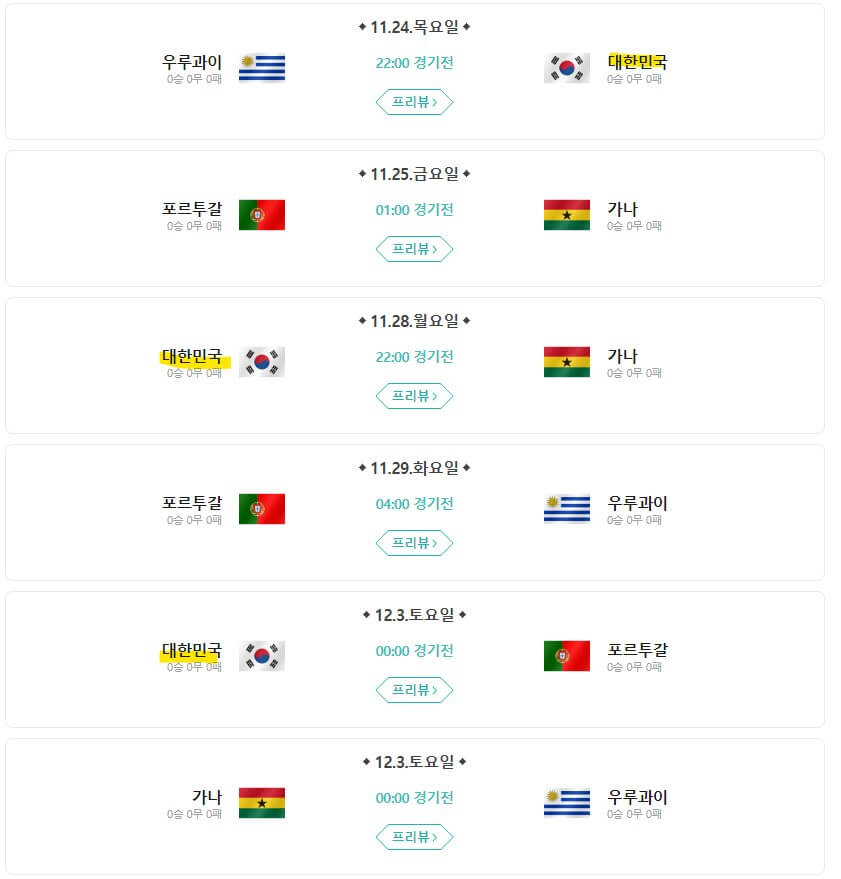The image size is (841, 879).
Task: Open the 프리뷰 preview for Uruguay vs Korea
Action: tap(414, 101)
